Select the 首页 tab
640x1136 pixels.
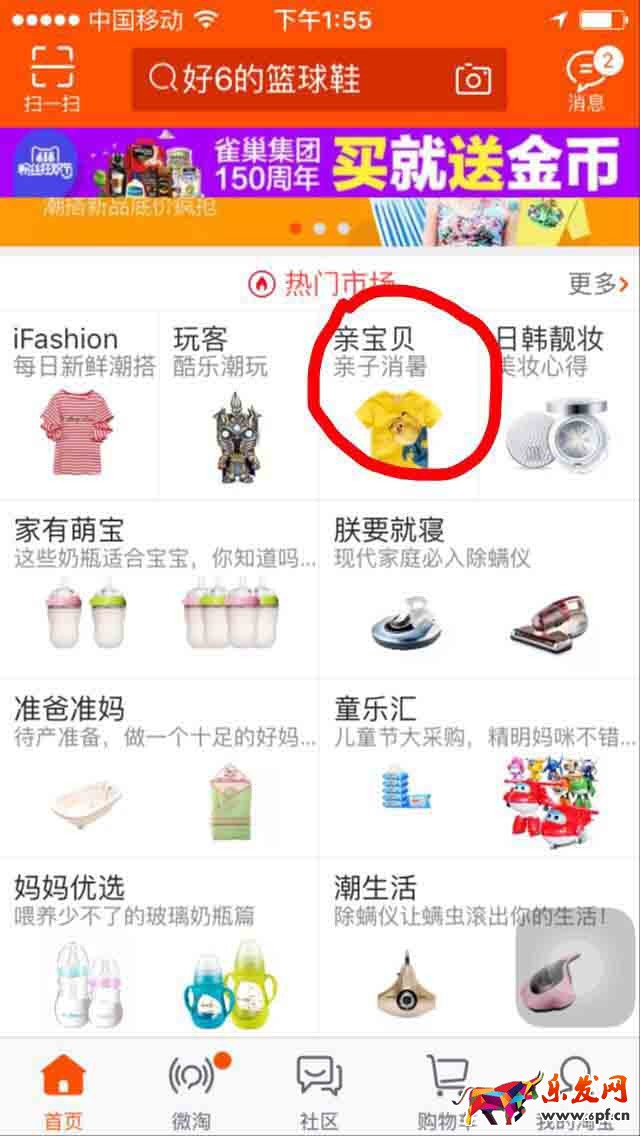pos(64,1090)
